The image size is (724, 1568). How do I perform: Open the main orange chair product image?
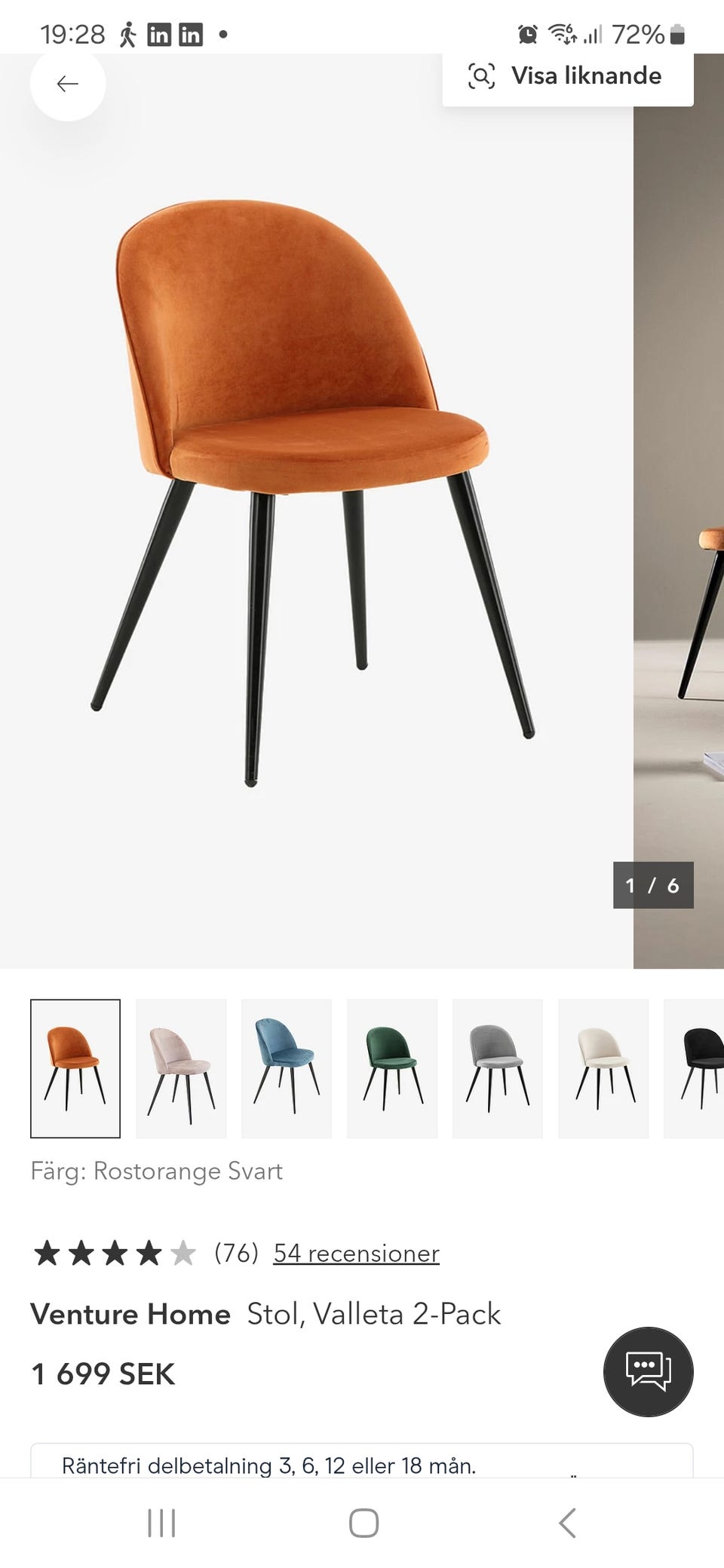(313, 490)
